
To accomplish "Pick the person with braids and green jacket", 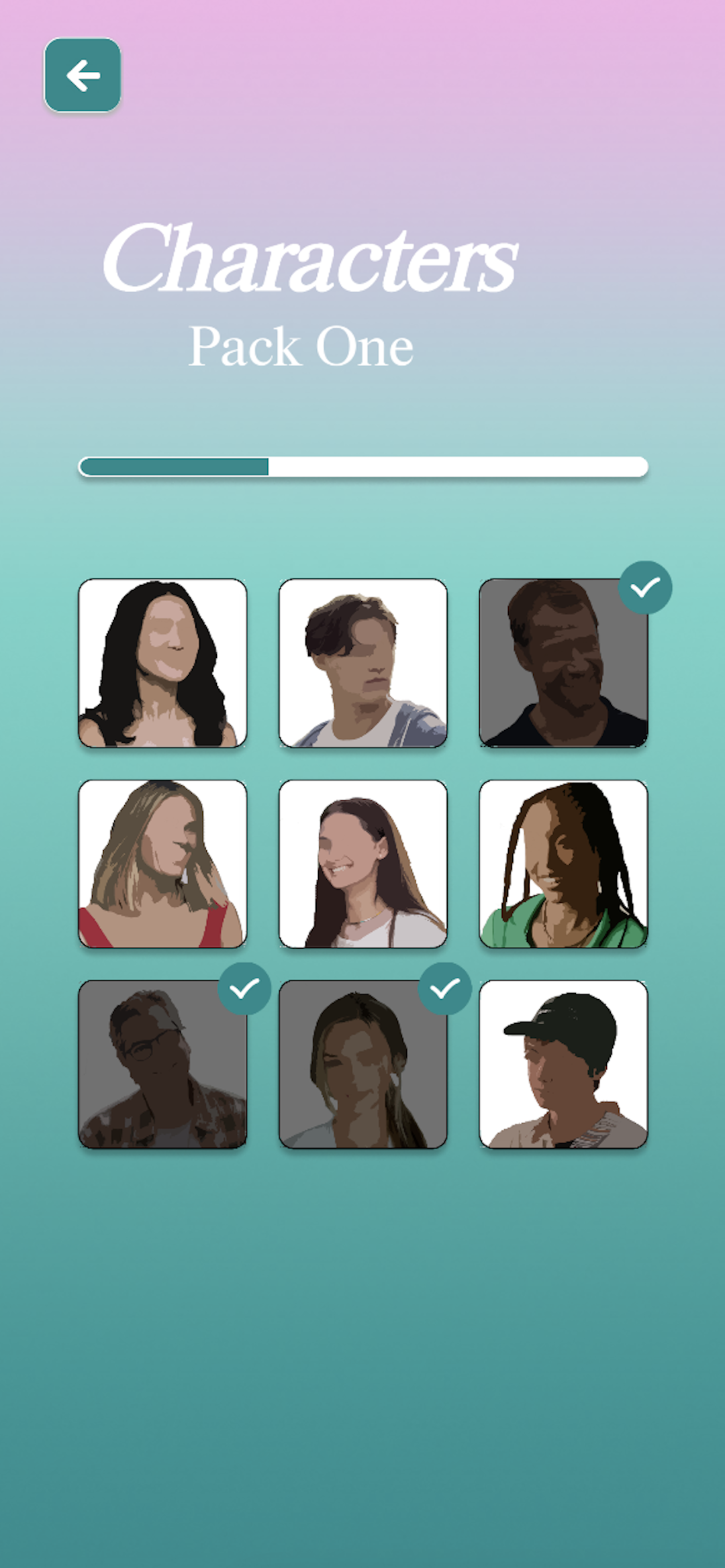I will click(x=563, y=864).
